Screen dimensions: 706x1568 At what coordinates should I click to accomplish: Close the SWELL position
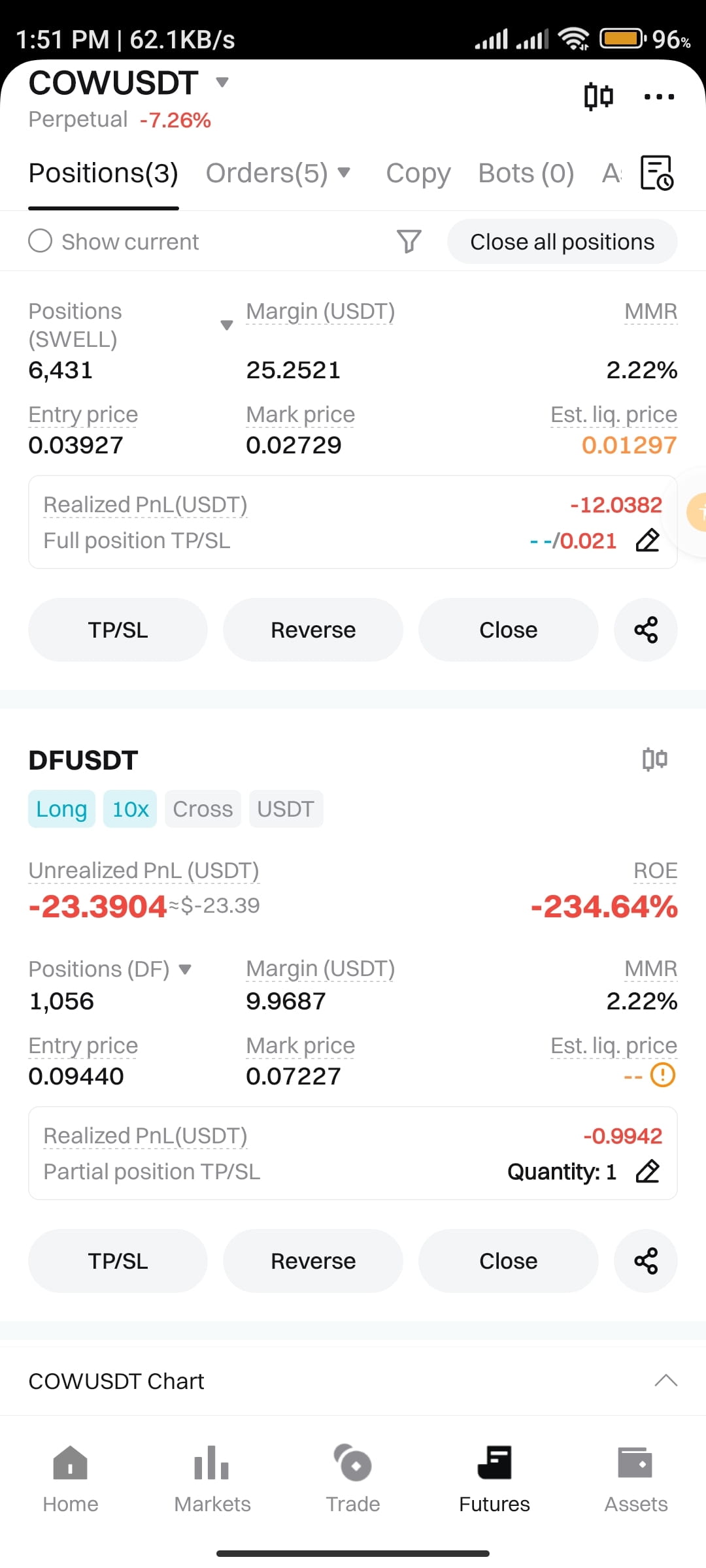coord(508,630)
